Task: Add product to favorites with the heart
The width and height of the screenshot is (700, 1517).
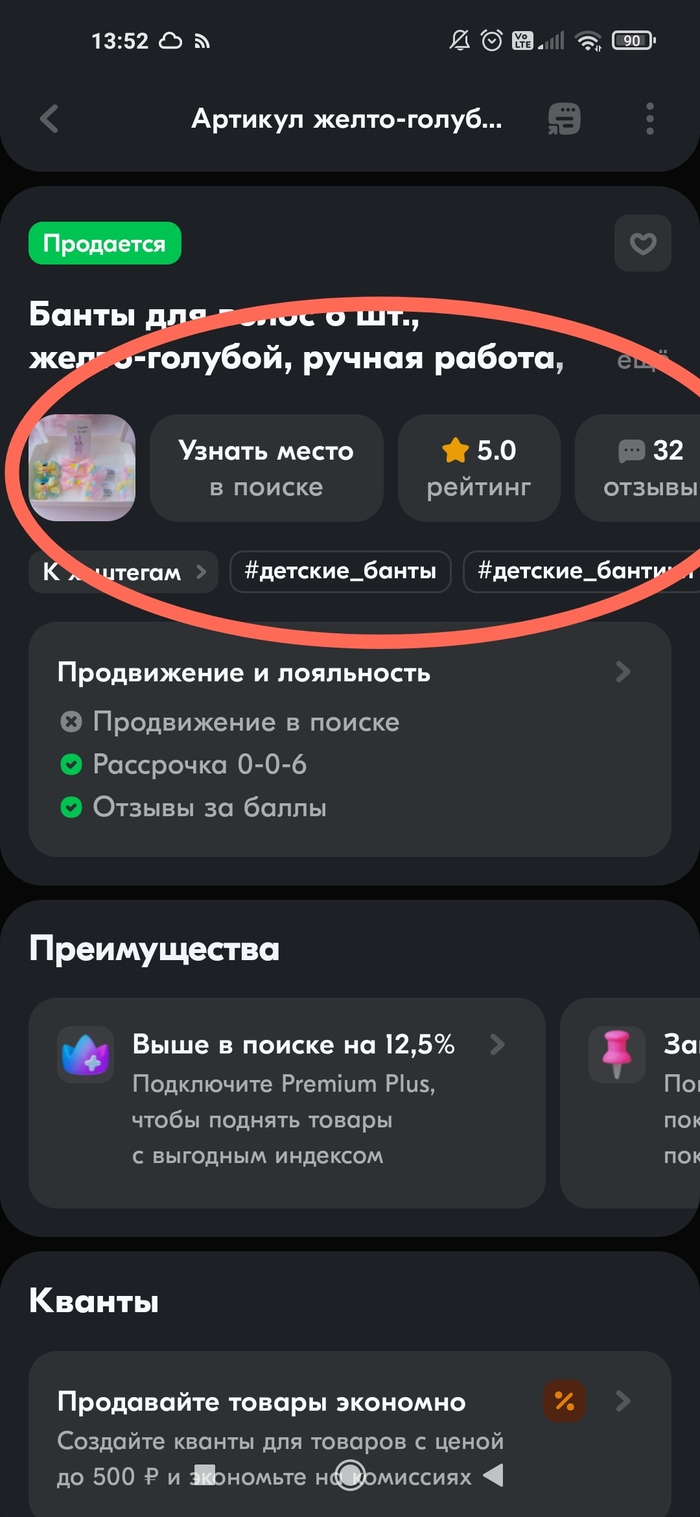Action: coord(642,243)
